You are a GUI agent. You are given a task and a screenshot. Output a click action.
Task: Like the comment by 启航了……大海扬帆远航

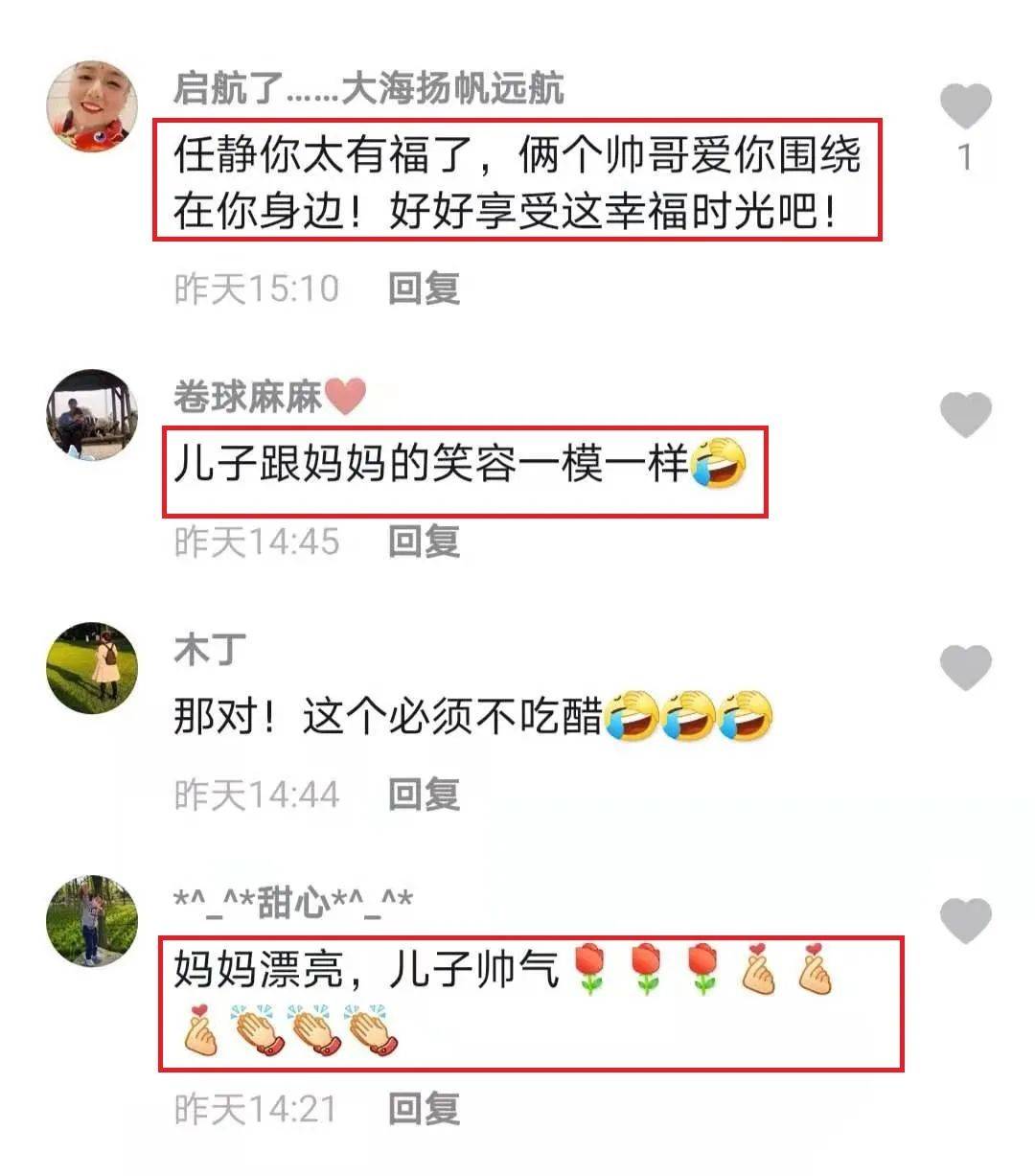964,105
